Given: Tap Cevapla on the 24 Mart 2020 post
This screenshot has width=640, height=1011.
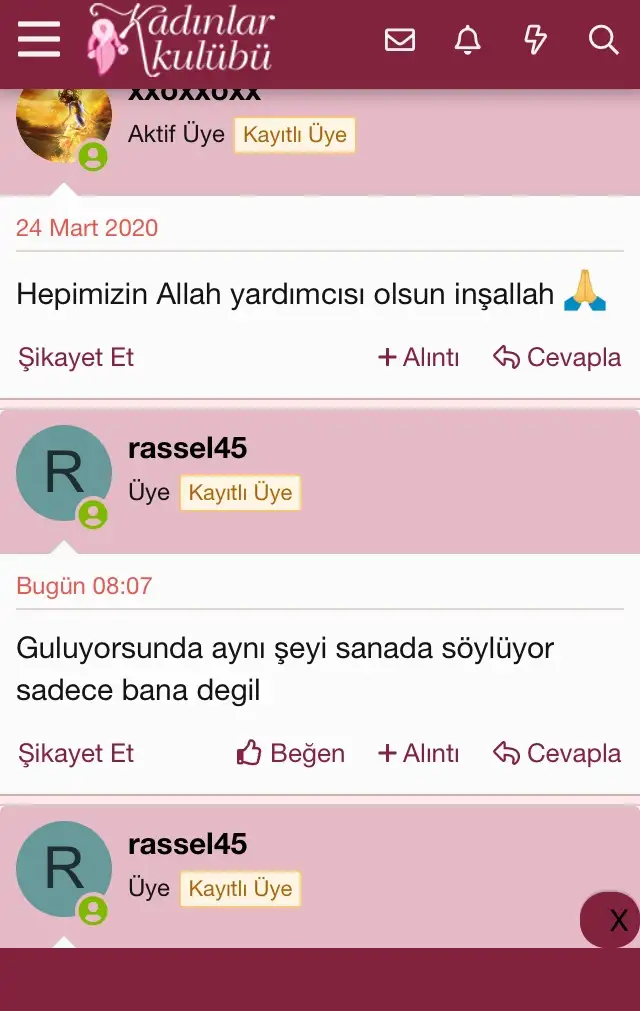Looking at the screenshot, I should coord(557,357).
